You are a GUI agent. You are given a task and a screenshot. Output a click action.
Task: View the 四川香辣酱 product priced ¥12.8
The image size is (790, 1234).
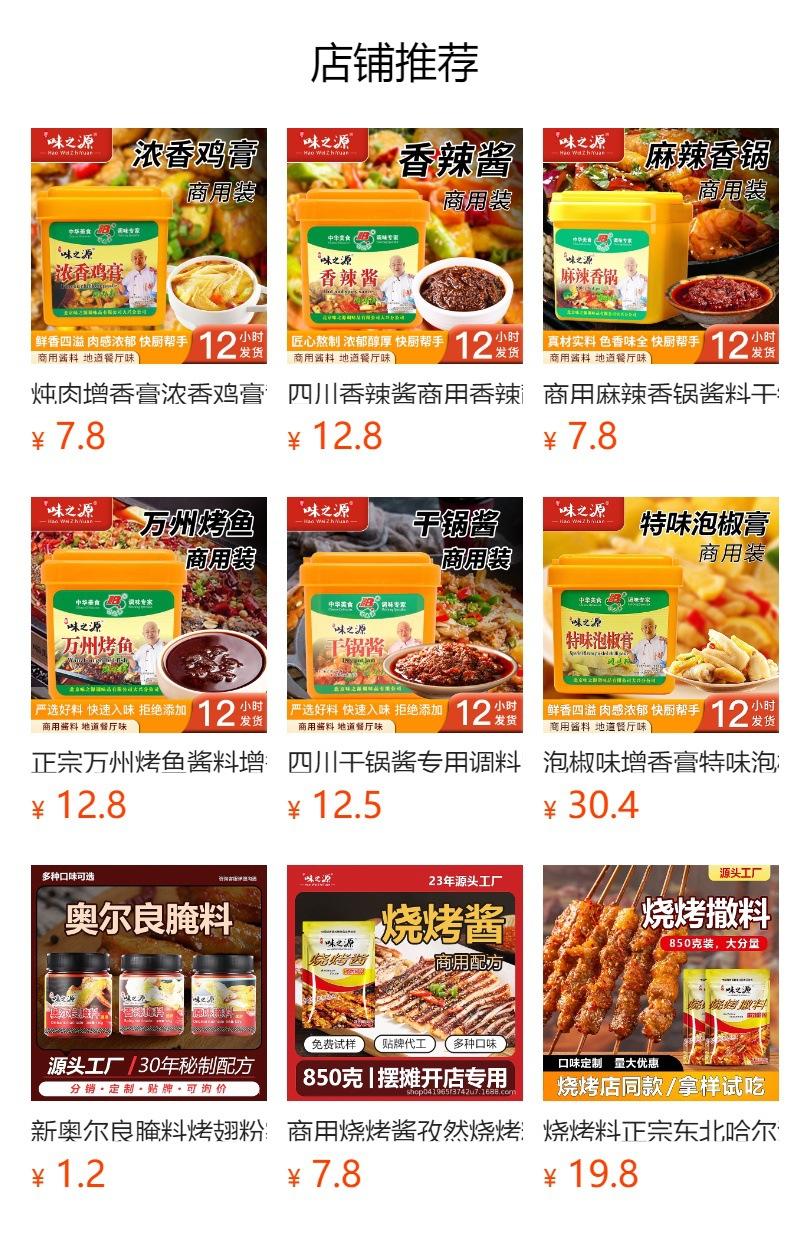click(x=405, y=246)
